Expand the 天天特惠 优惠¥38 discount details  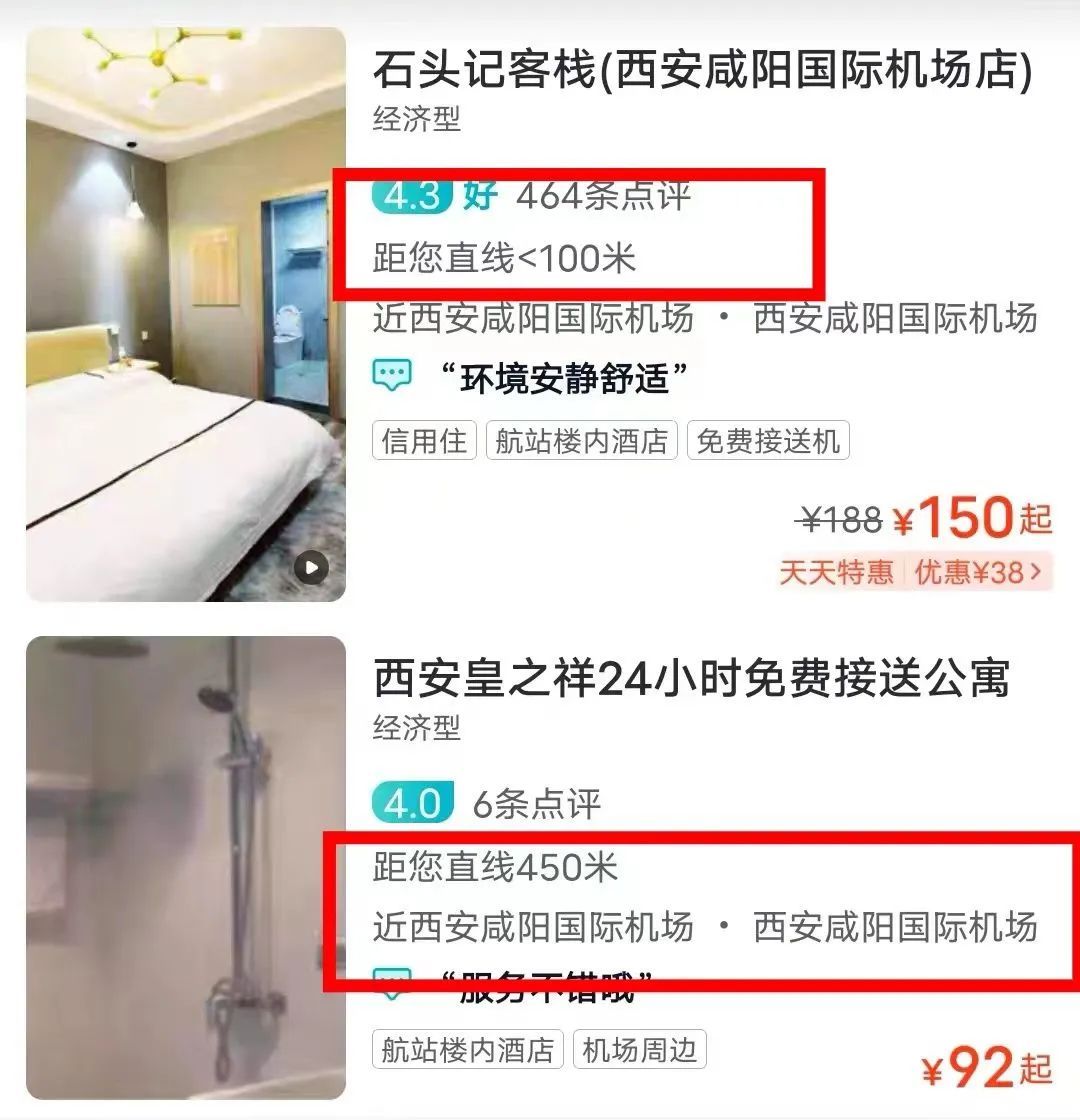coord(914,572)
